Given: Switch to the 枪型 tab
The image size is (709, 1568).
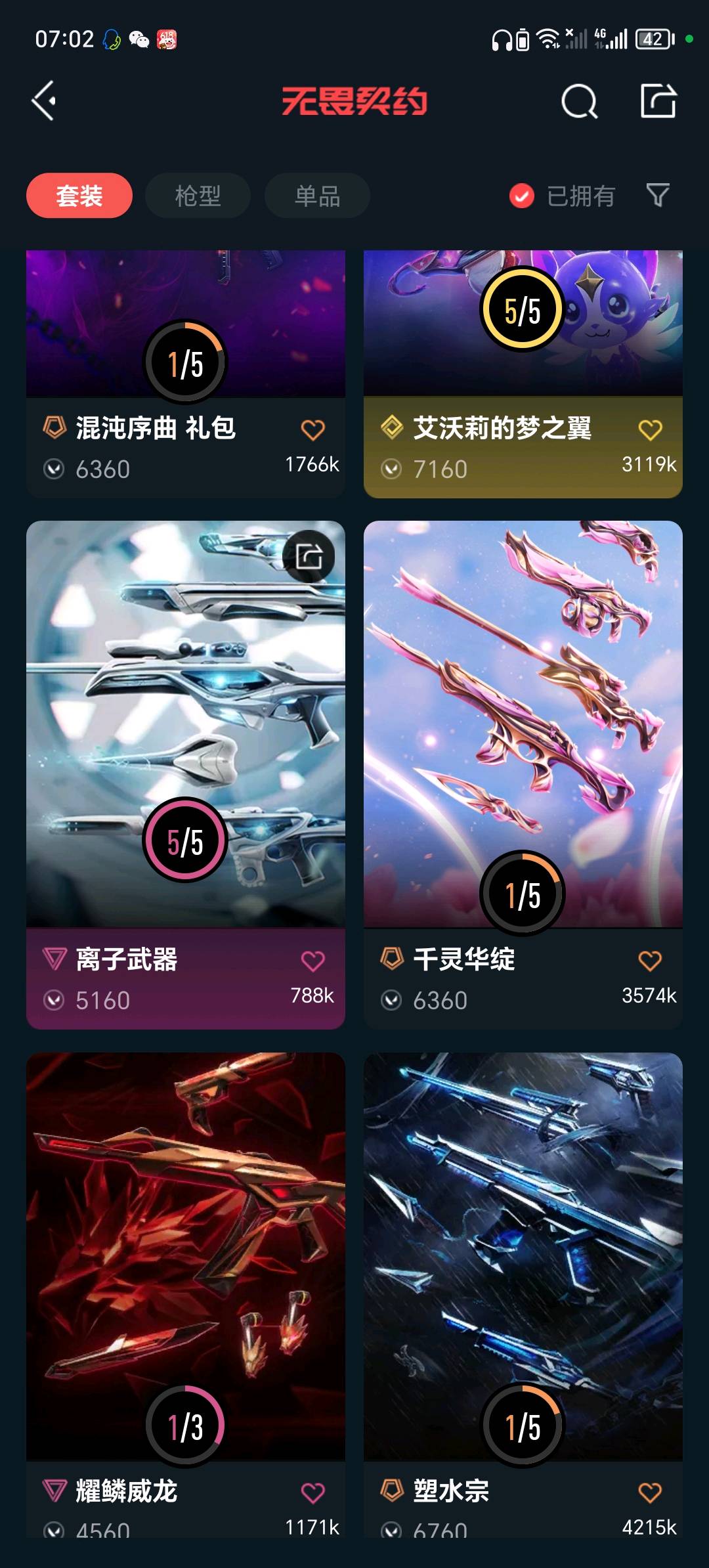Looking at the screenshot, I should point(198,196).
